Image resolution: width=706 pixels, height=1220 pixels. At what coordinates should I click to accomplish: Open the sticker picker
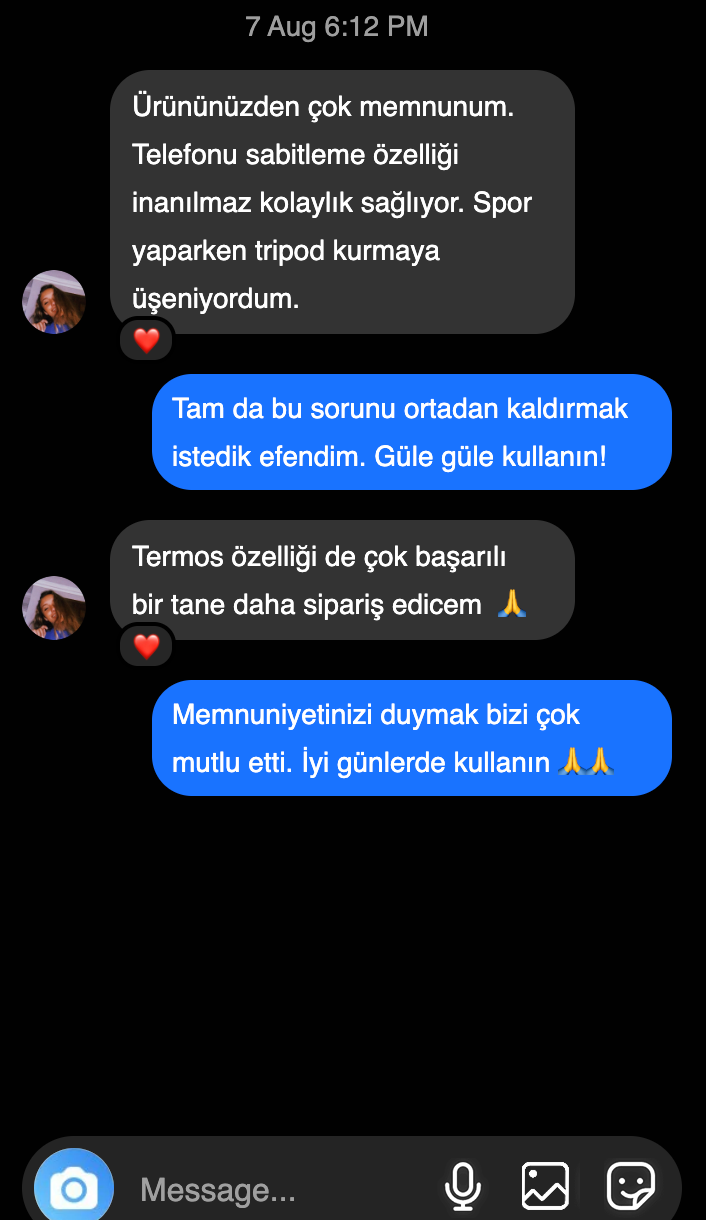coord(631,1188)
